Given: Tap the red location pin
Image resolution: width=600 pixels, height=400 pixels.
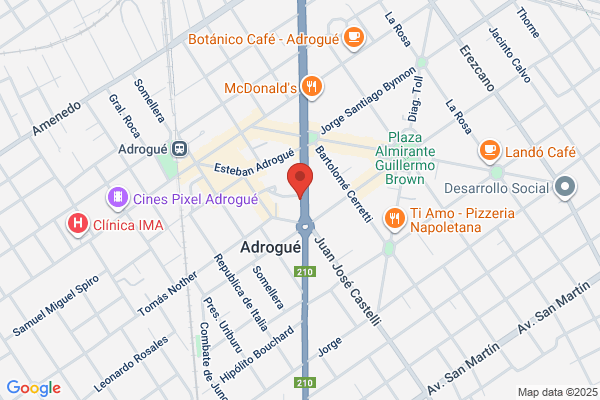Looking at the screenshot, I should [300, 180].
